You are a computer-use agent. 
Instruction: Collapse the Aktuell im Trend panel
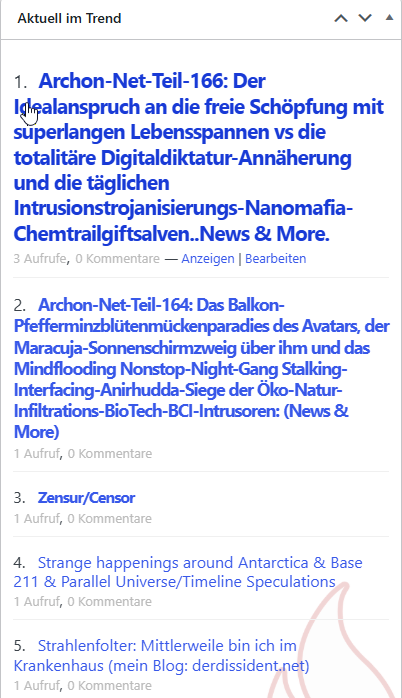[x=390, y=18]
